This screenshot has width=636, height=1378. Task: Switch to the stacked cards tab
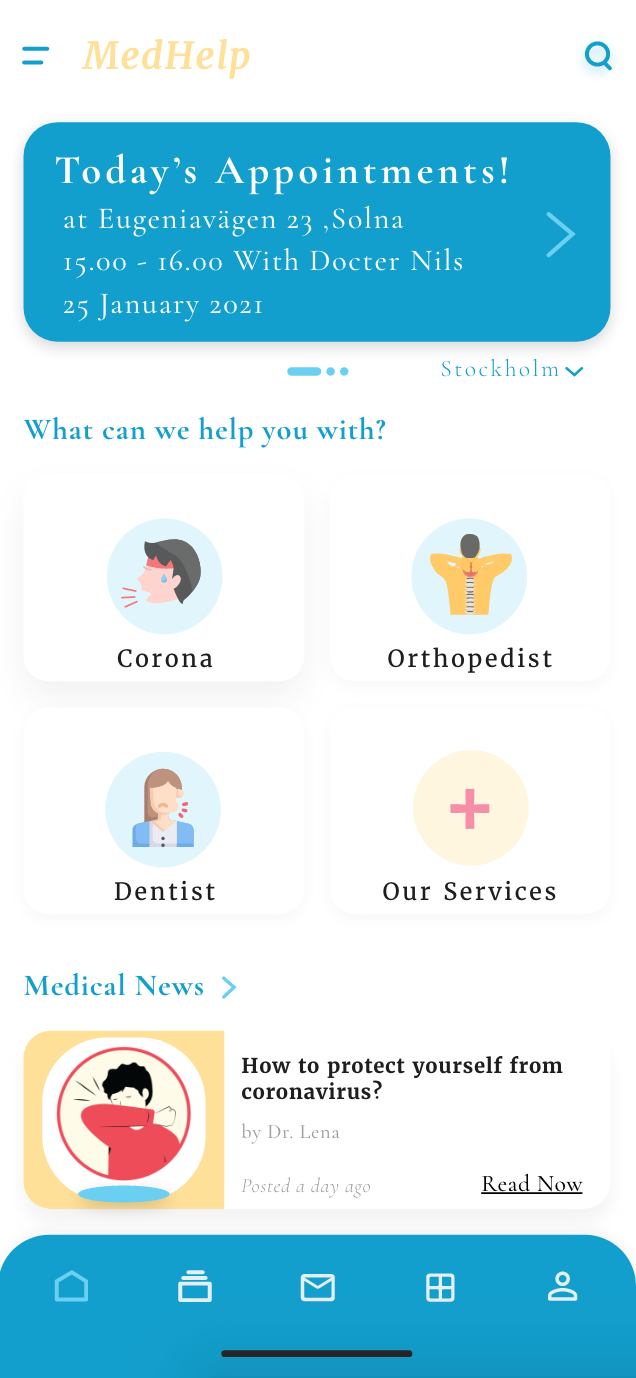[195, 1287]
